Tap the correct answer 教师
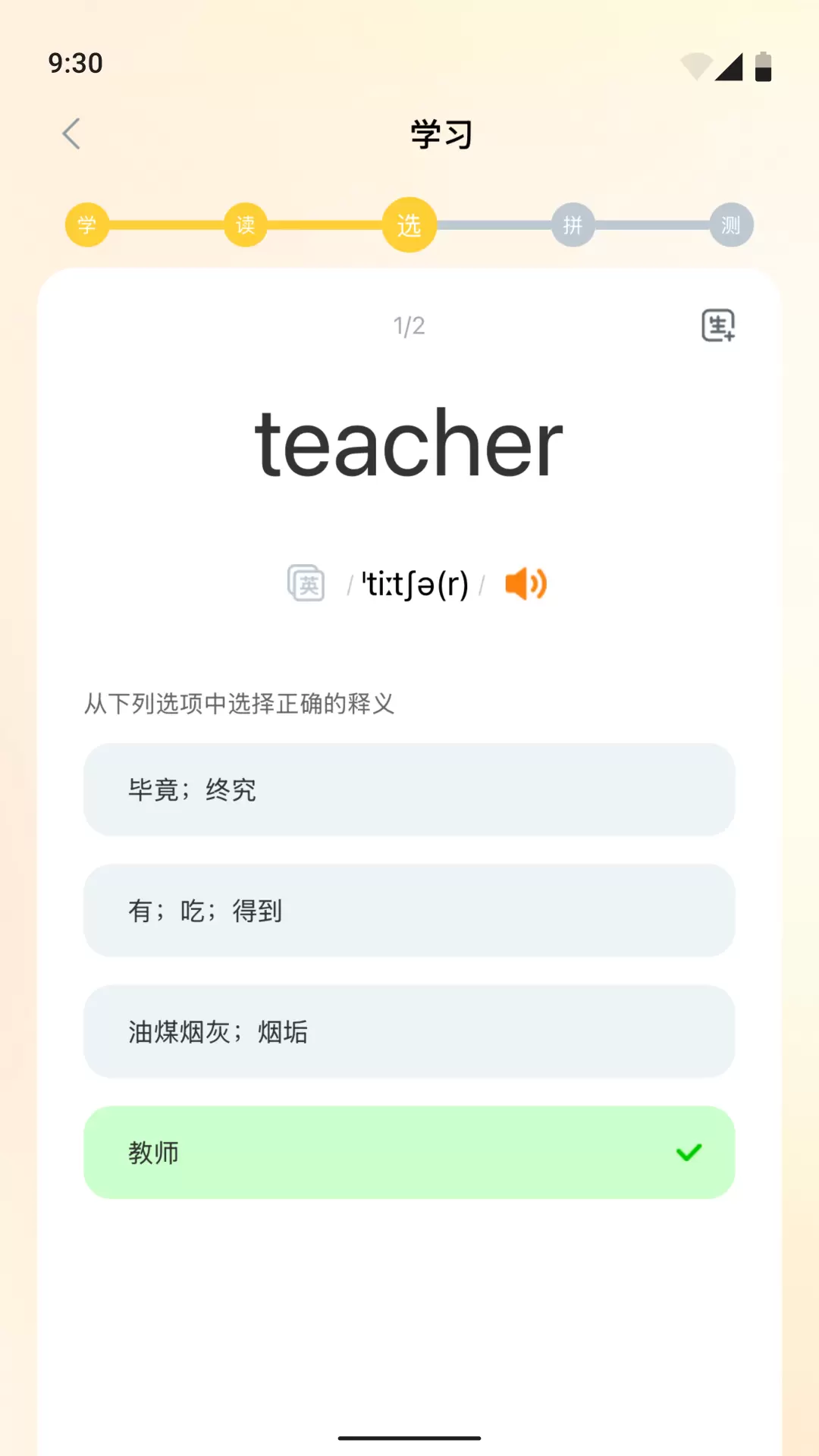The height and width of the screenshot is (1456, 819). 409,1152
